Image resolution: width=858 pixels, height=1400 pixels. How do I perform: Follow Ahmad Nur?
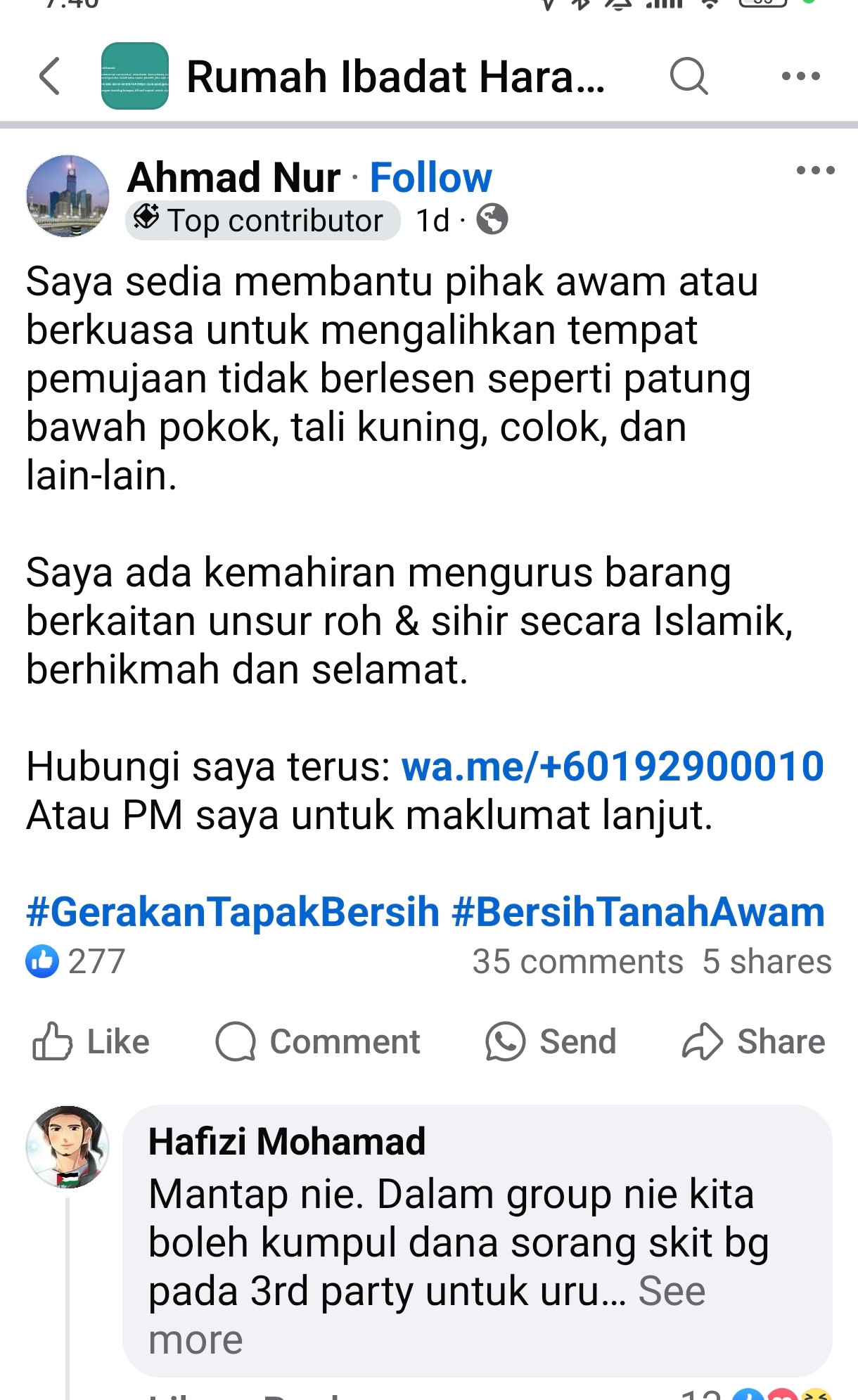430,177
